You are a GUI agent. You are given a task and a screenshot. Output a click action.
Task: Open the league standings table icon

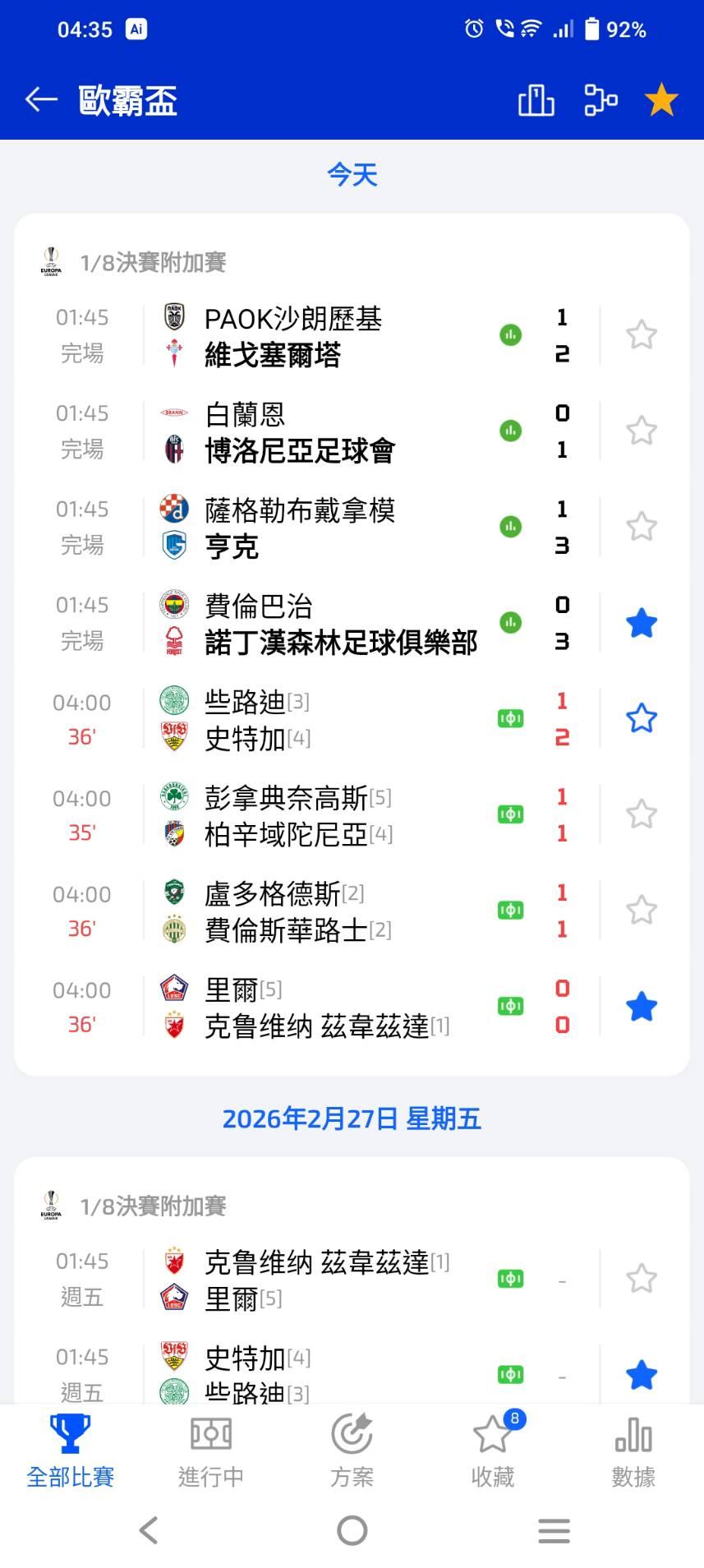(536, 100)
